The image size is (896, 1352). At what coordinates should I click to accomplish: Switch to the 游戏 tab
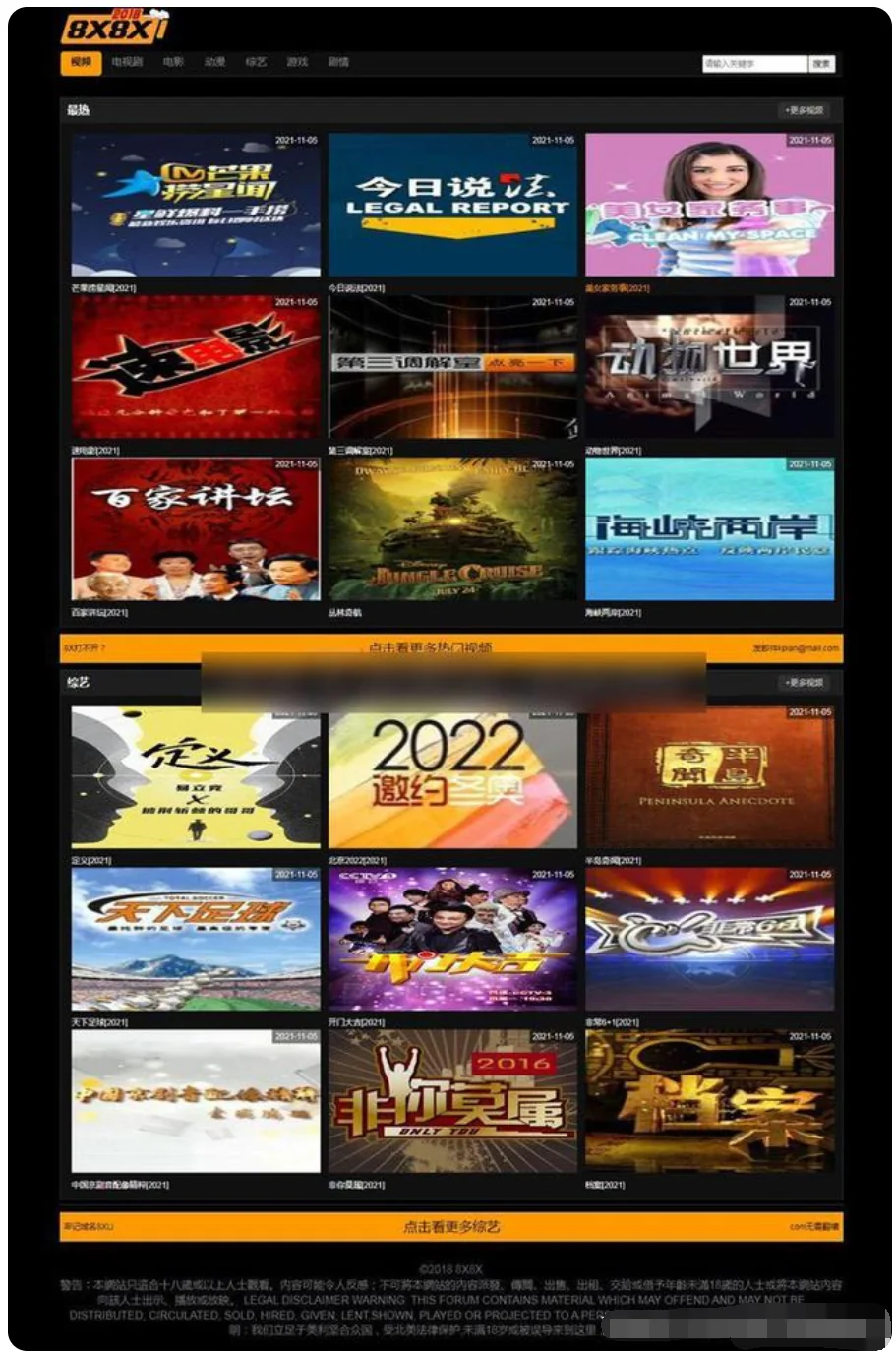(x=297, y=62)
